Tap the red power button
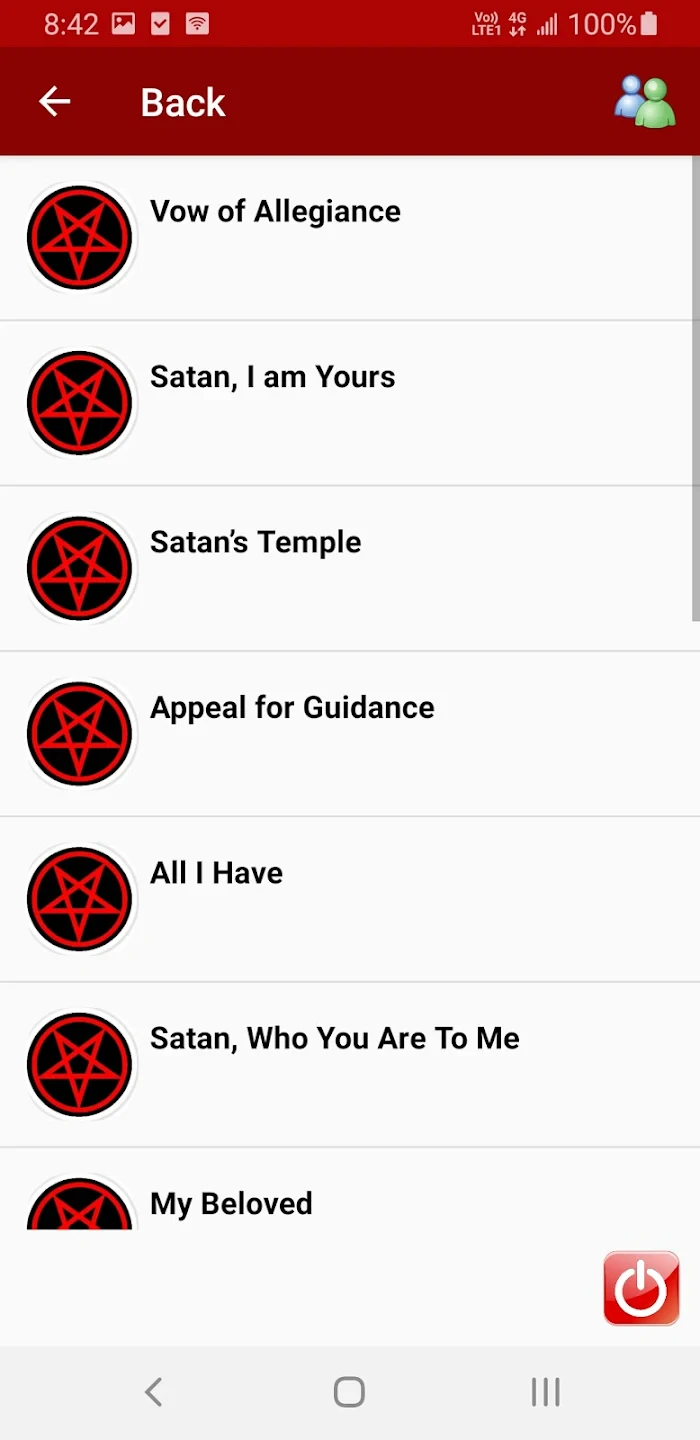This screenshot has height=1440, width=700. click(x=641, y=1288)
